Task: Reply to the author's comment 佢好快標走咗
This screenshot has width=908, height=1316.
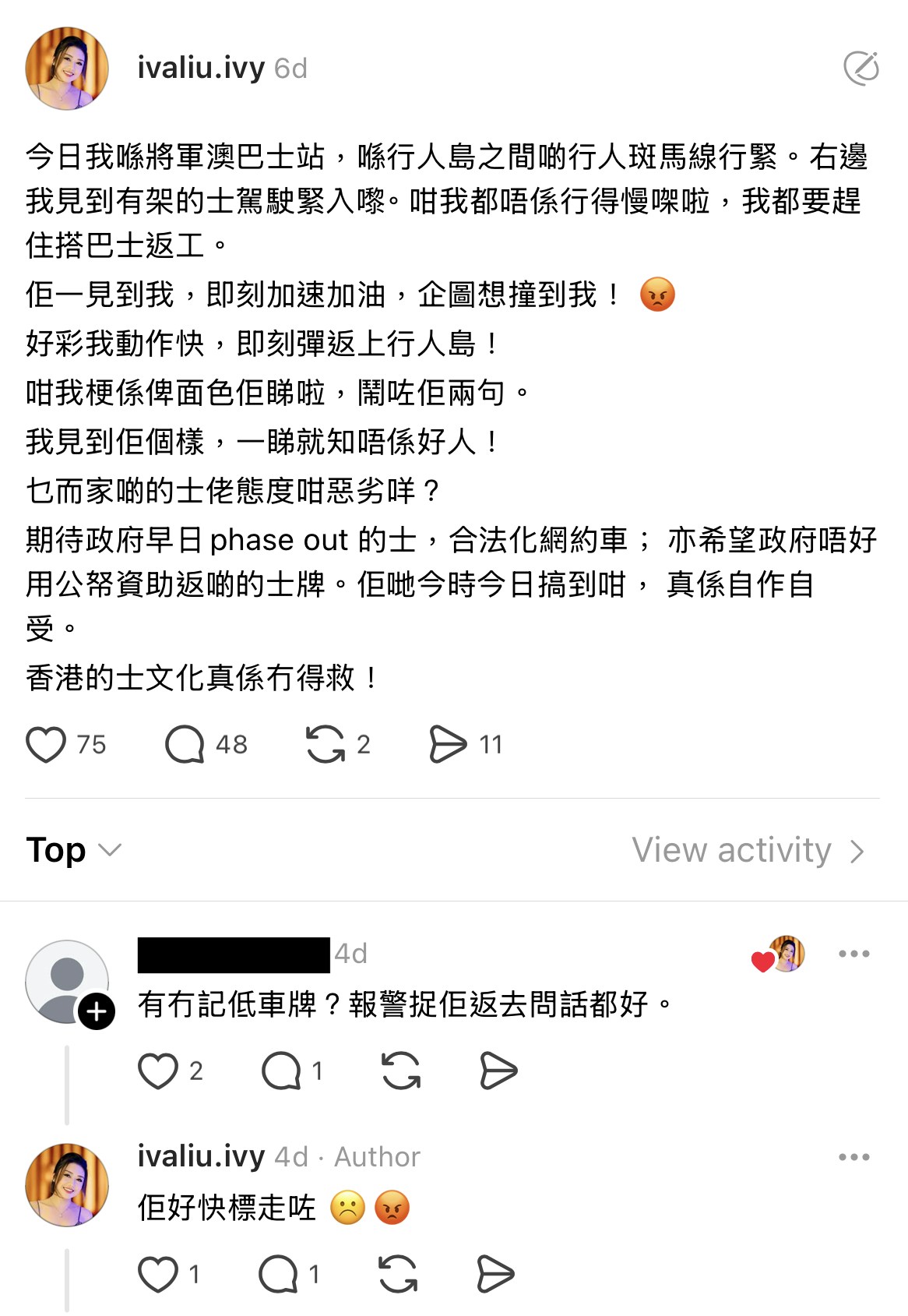Action: point(278,1275)
